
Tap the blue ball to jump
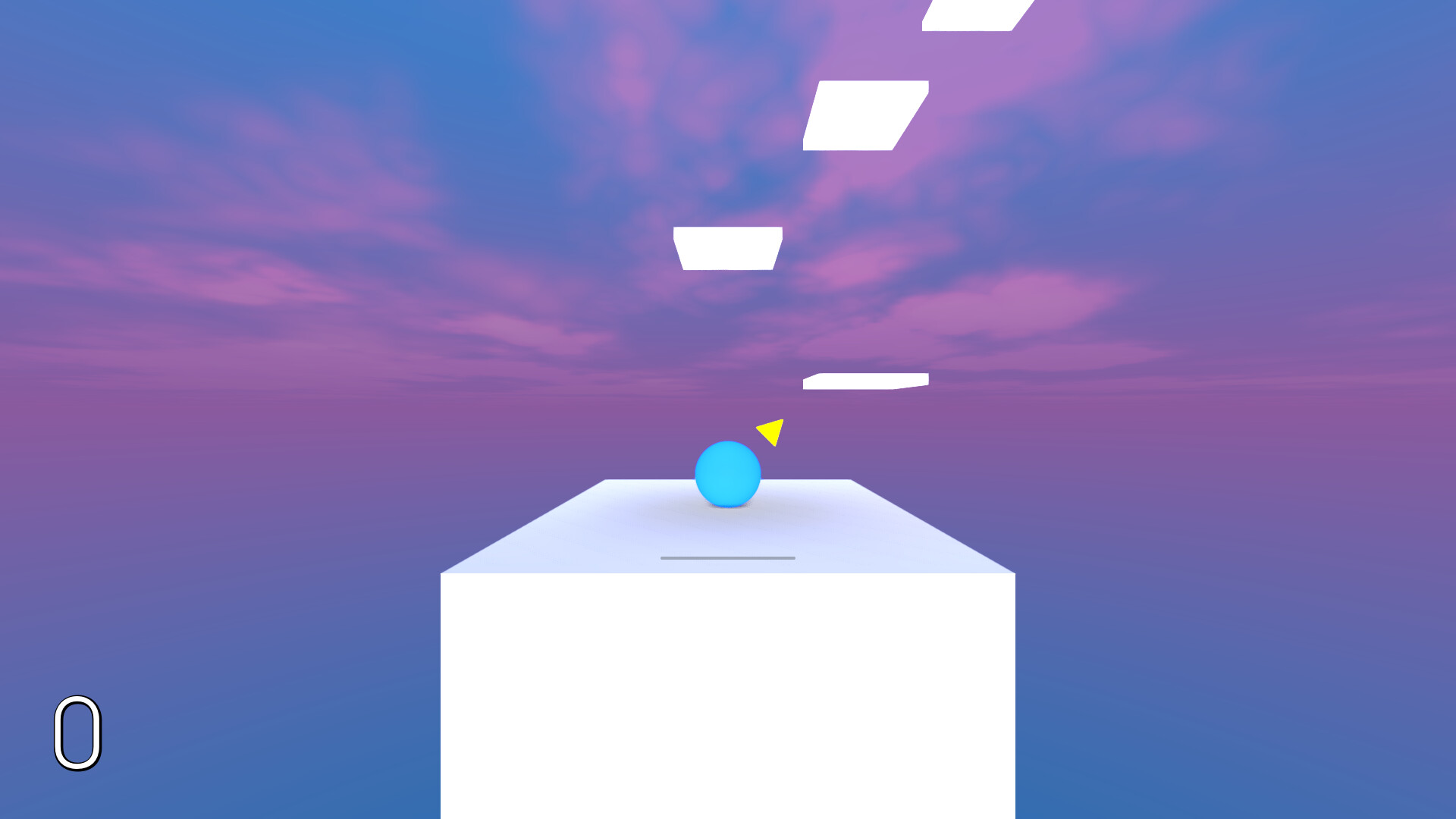(727, 474)
